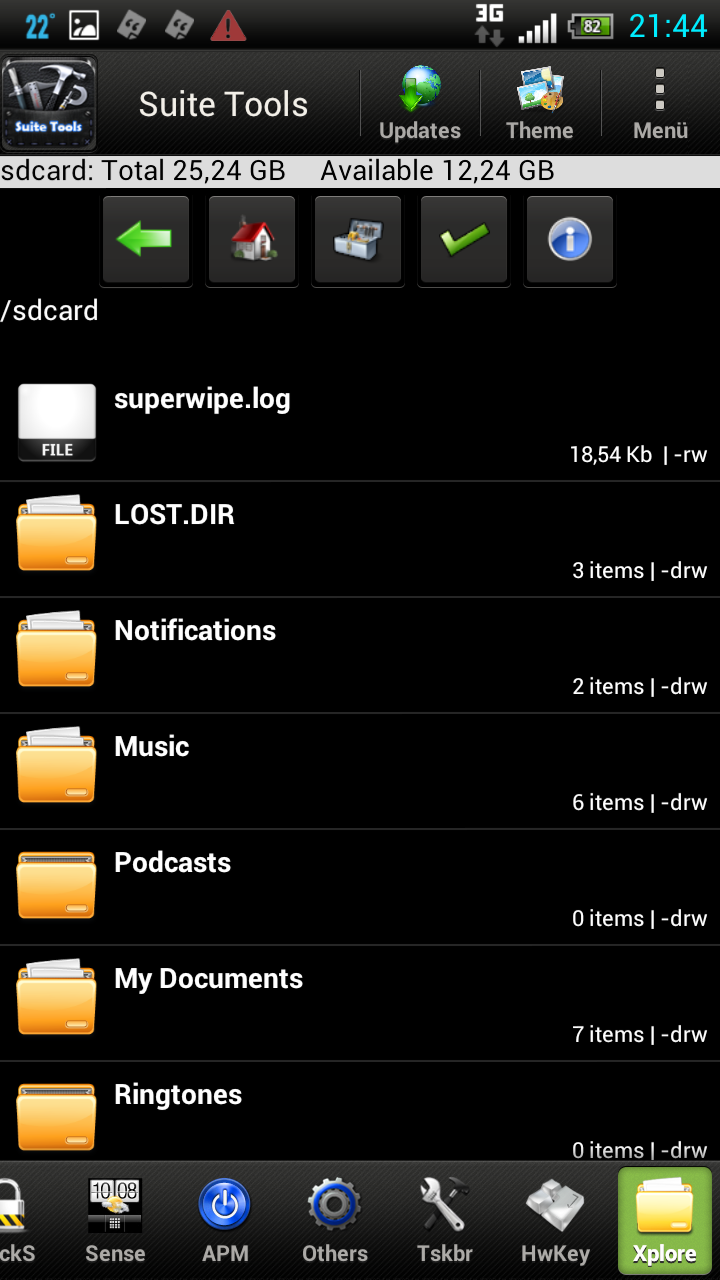
Task: Open the toolbox icon button
Action: point(357,240)
